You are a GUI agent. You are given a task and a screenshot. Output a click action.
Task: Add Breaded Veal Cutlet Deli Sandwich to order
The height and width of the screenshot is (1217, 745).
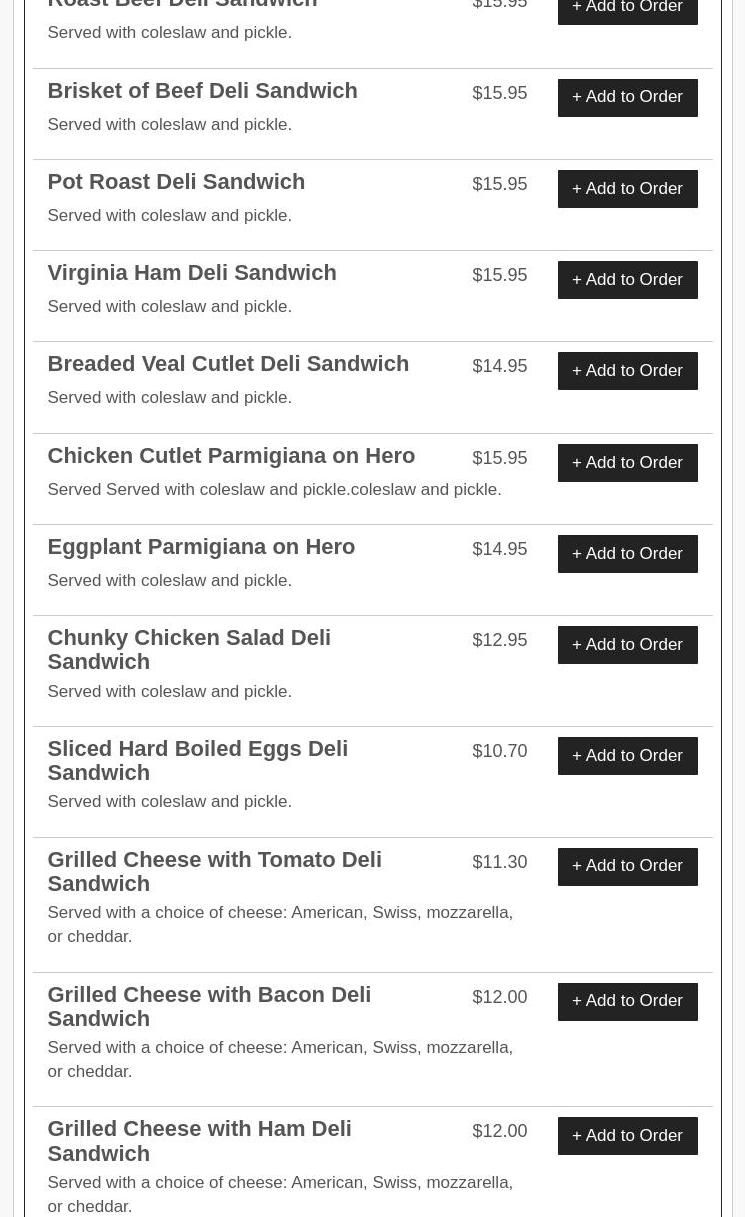click(627, 371)
